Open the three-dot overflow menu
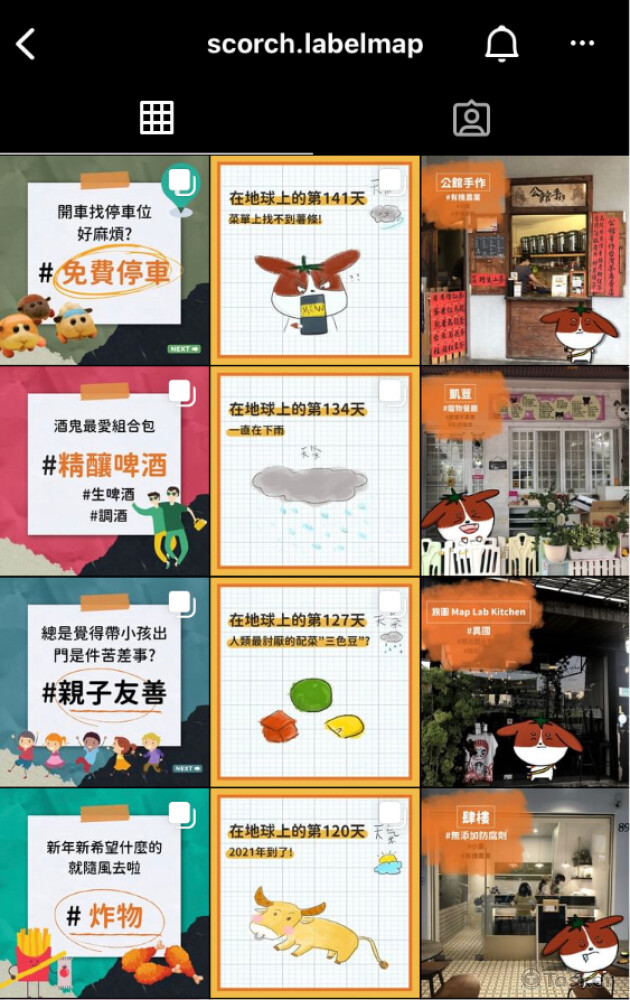The height and width of the screenshot is (1000, 630). tap(582, 44)
